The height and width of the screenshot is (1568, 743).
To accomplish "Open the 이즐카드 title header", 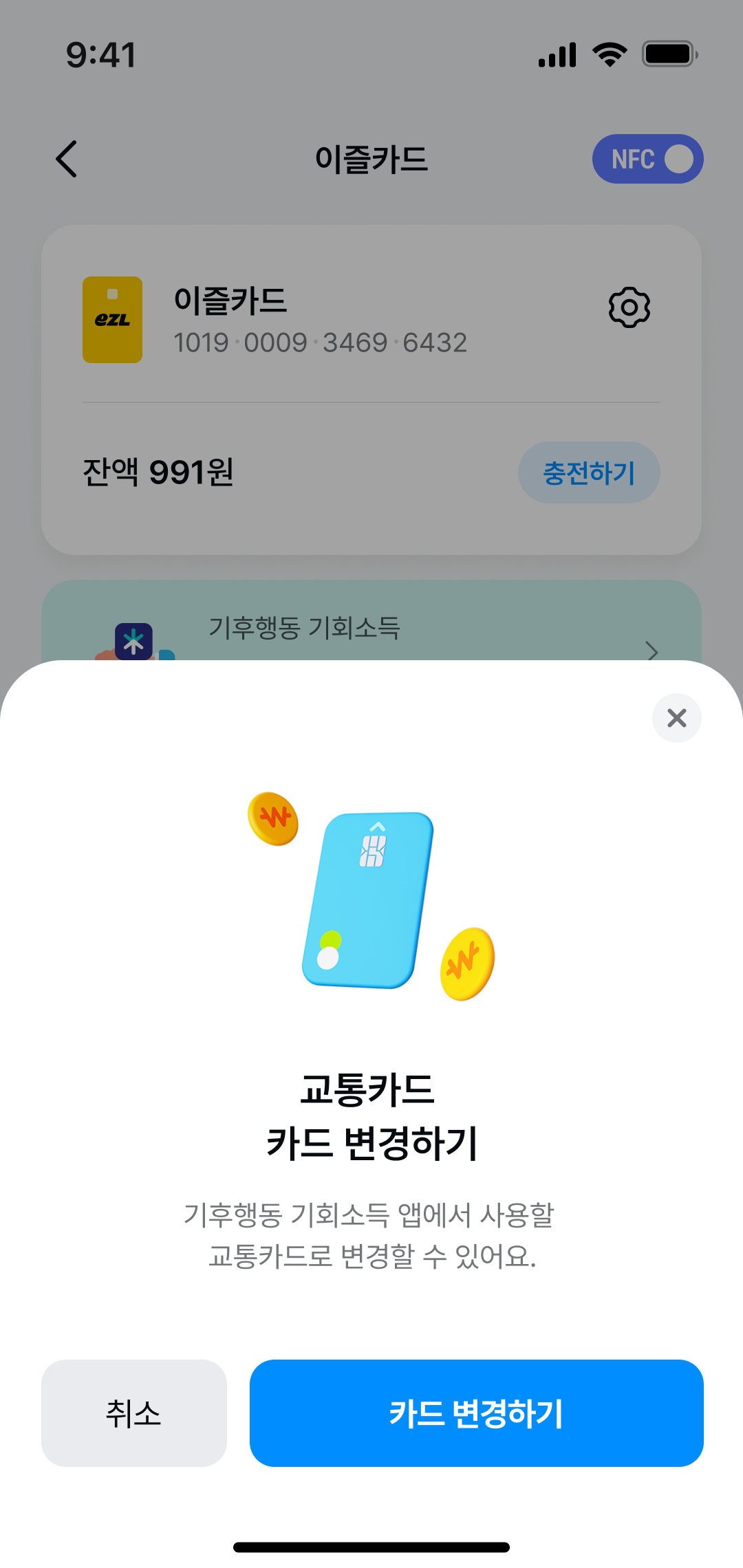I will tap(371, 160).
